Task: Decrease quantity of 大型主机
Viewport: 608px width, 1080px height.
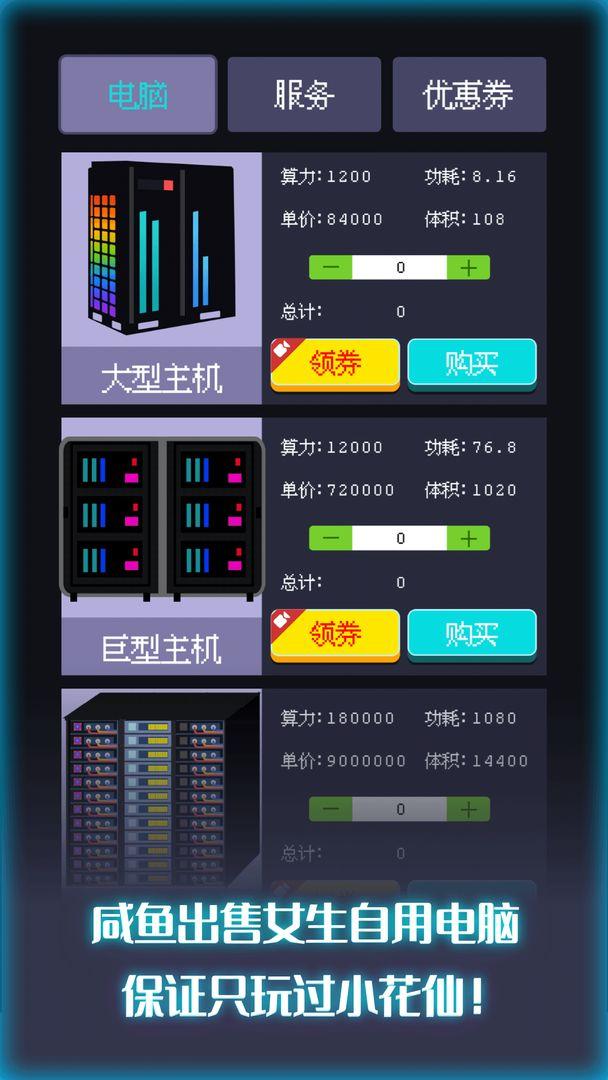Action: coord(331,267)
